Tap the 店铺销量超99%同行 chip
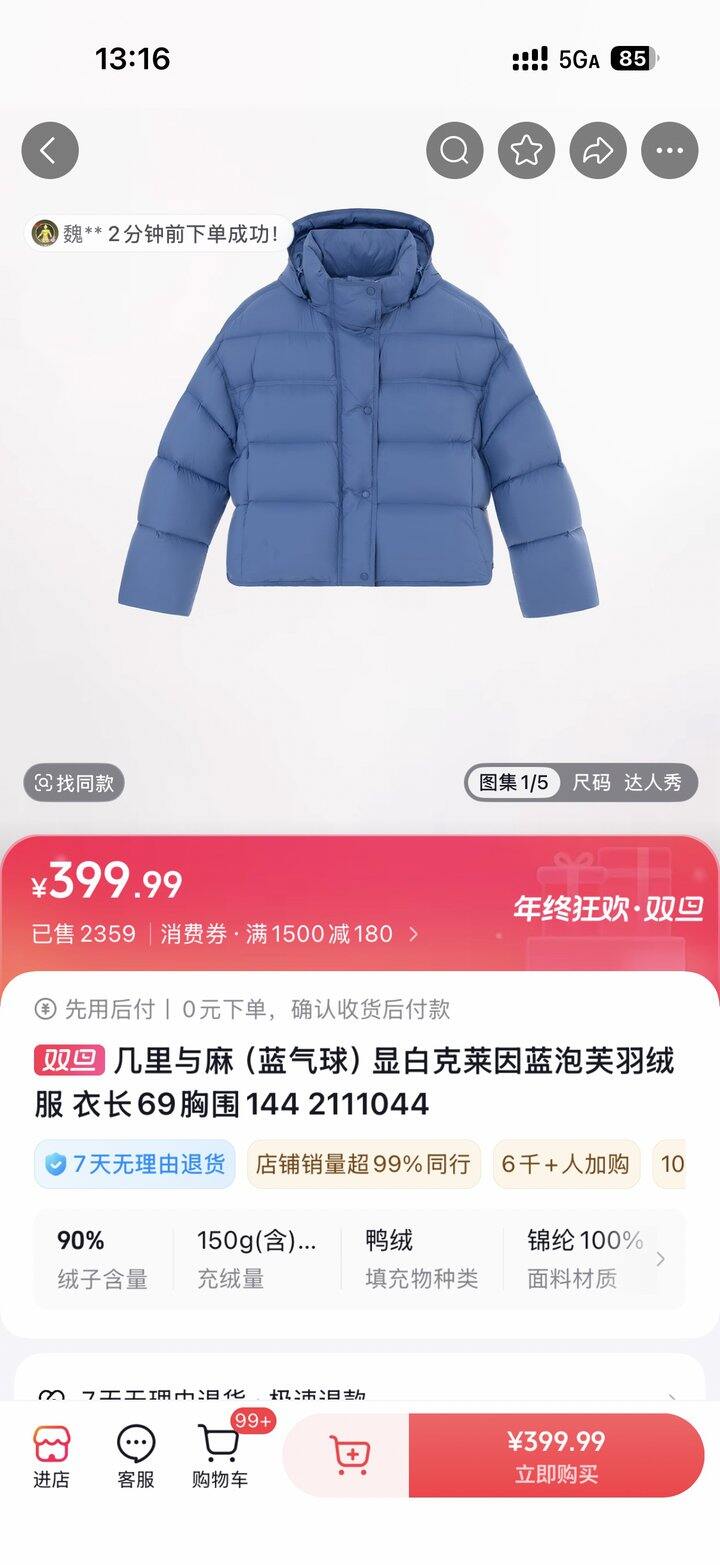The width and height of the screenshot is (720, 1565). 363,1164
